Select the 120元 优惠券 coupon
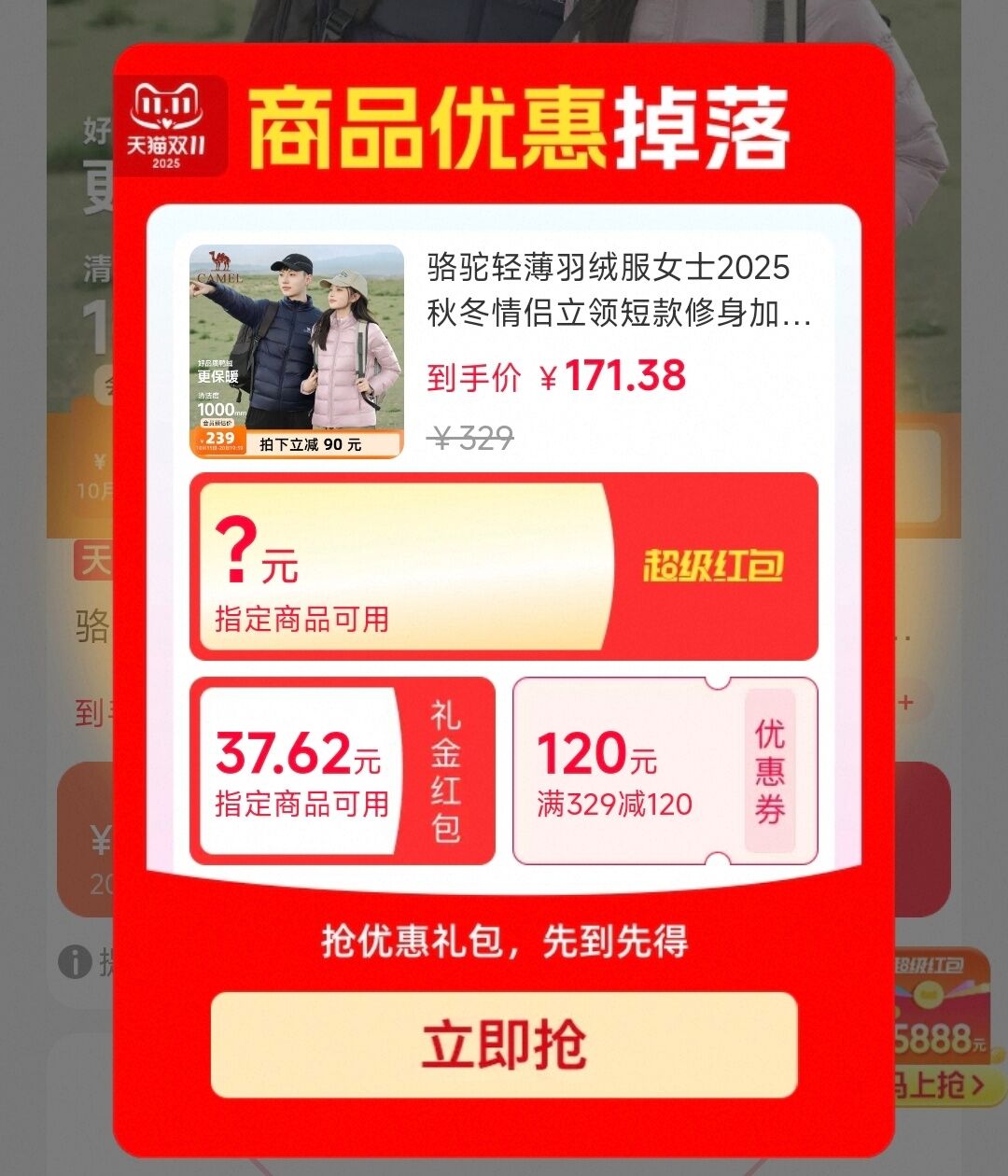 (665, 771)
